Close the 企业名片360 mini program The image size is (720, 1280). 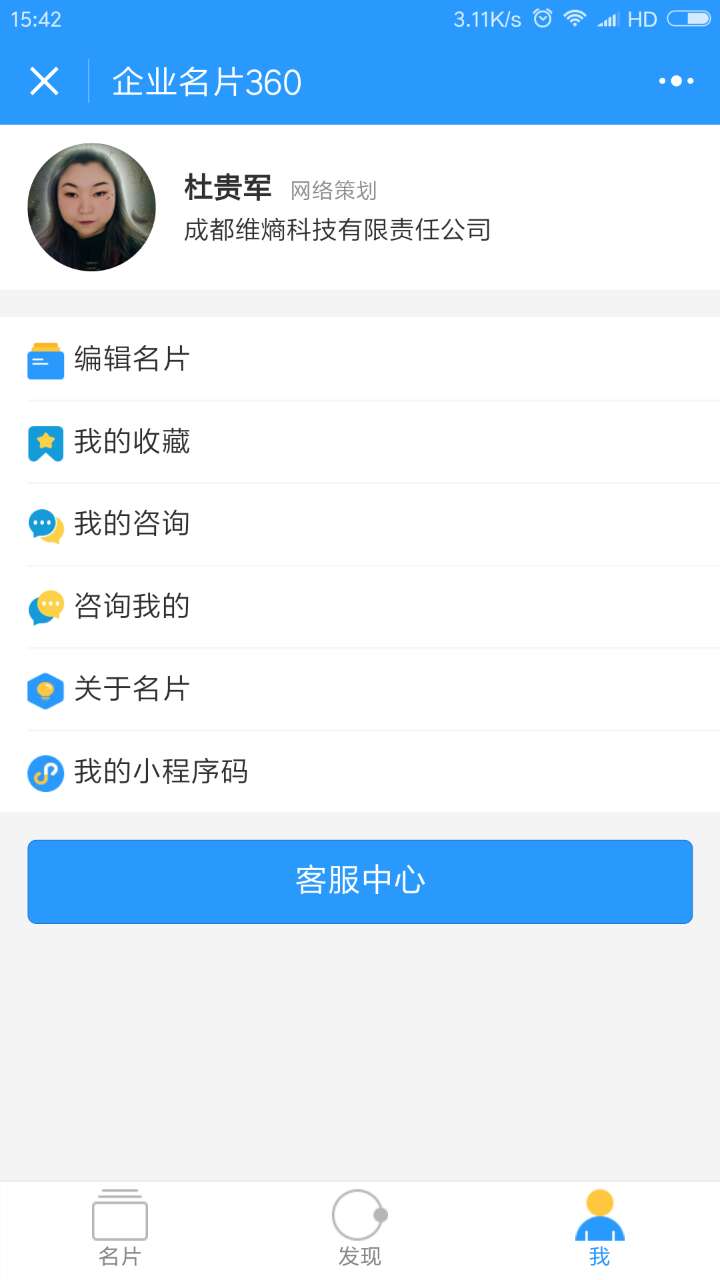coord(44,81)
